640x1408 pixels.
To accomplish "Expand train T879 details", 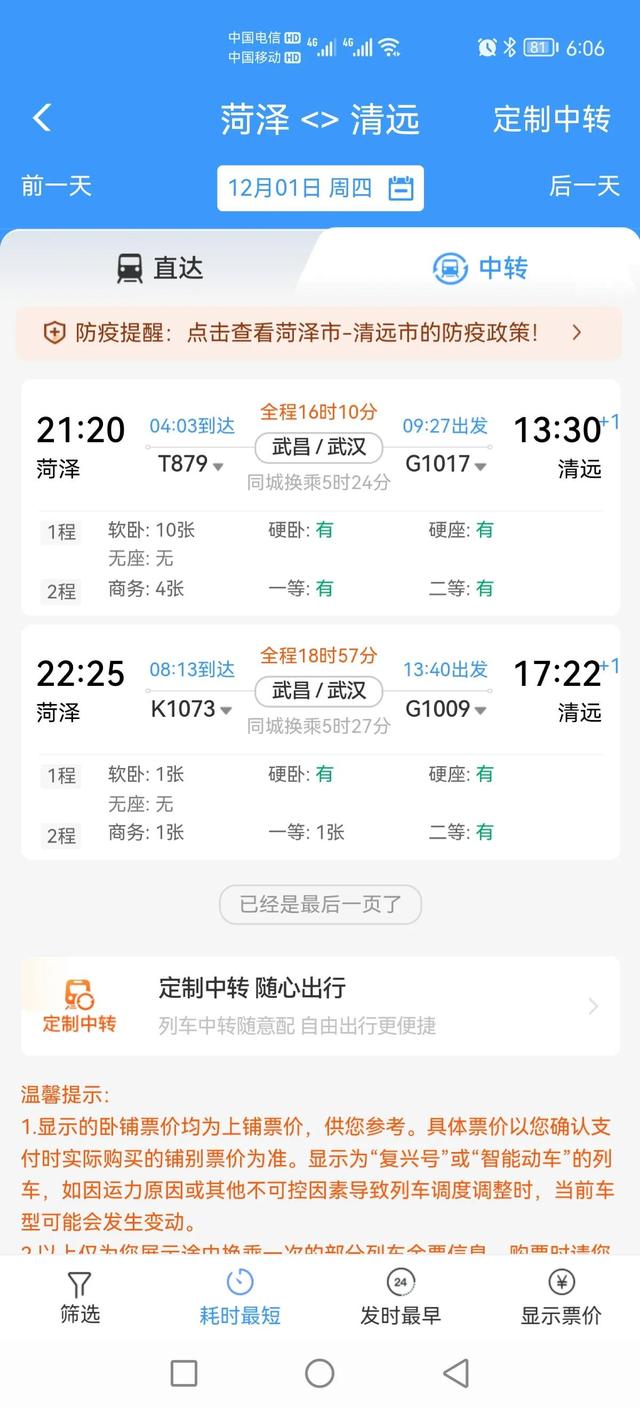I will click(191, 464).
